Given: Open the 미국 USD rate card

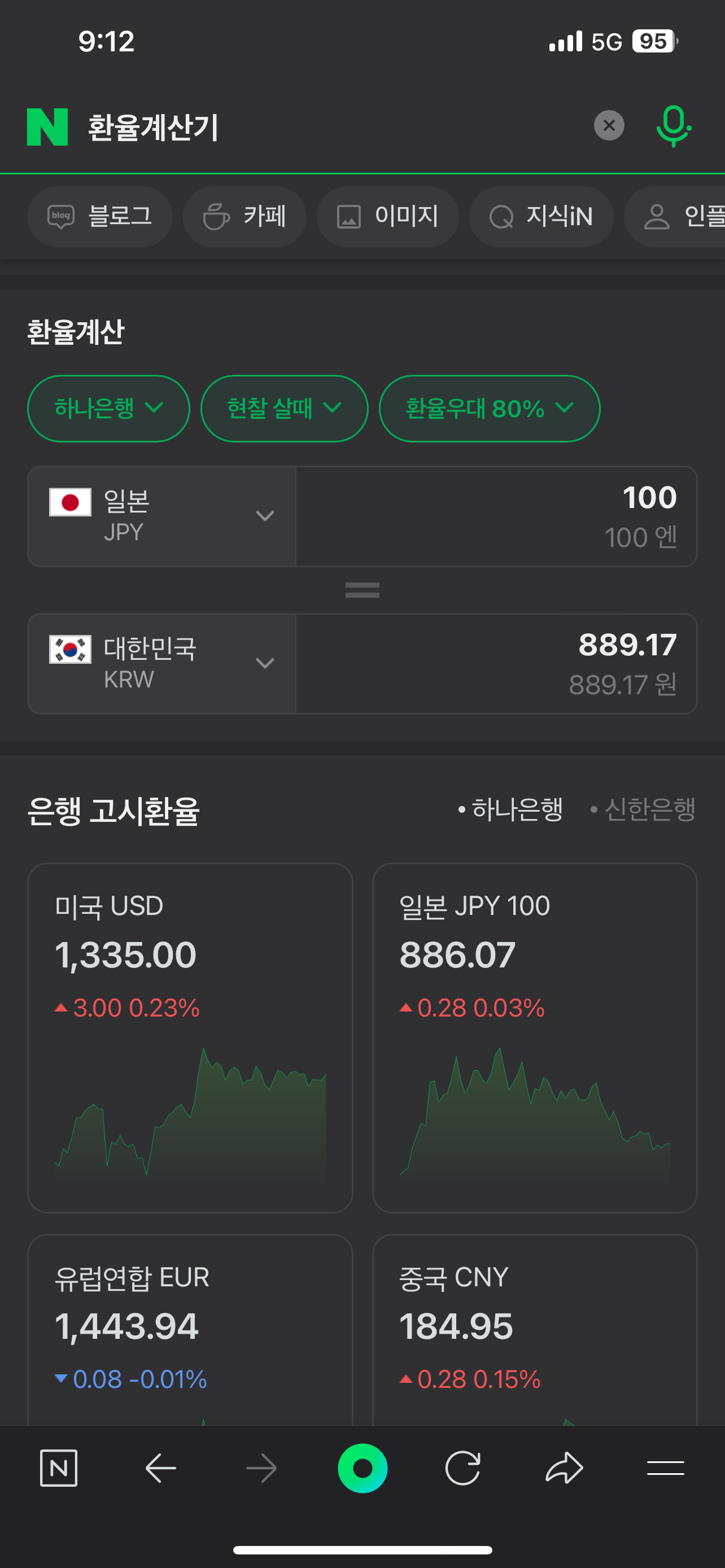Looking at the screenshot, I should [190, 1037].
